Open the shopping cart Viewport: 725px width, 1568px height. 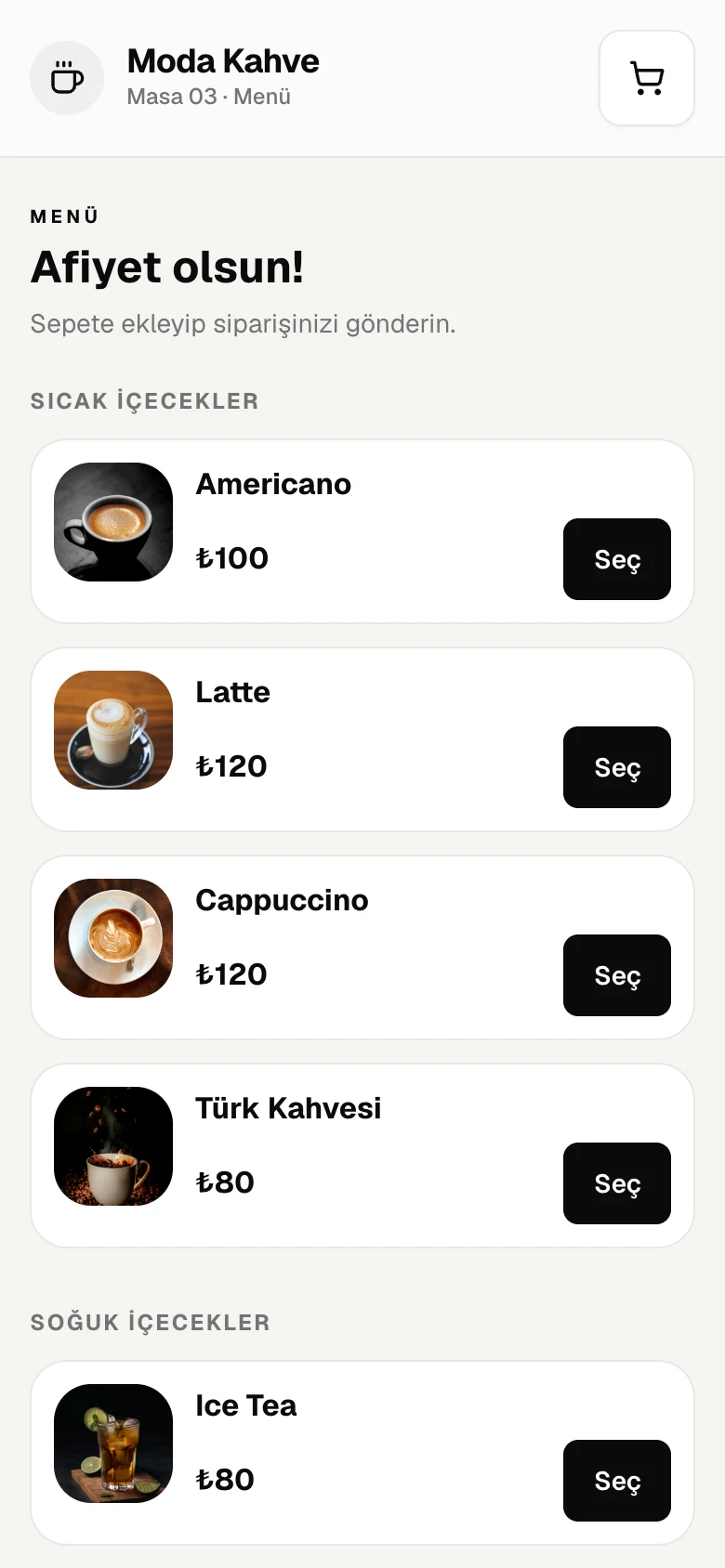point(647,78)
